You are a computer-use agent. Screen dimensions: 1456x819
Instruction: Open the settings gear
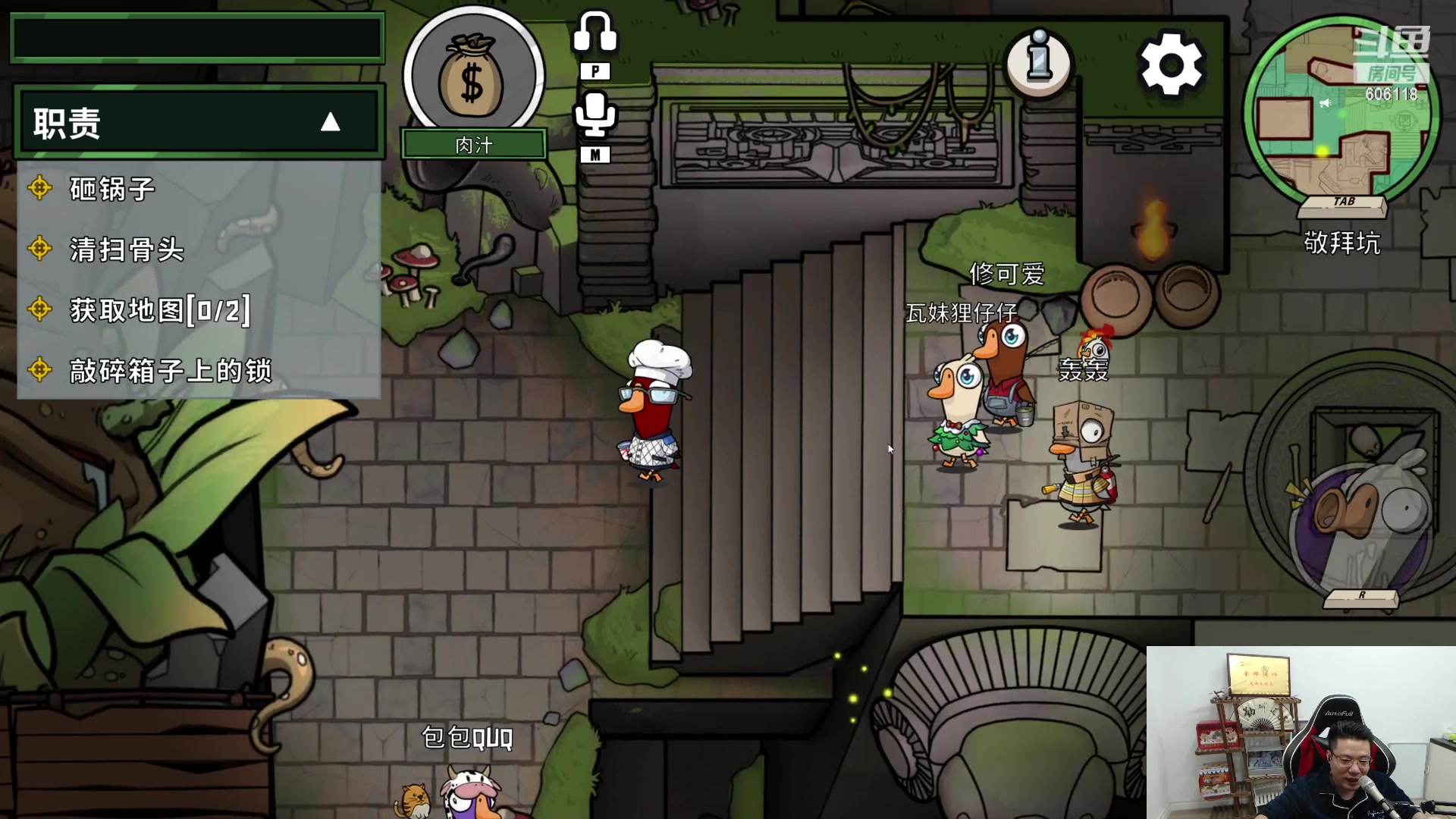pos(1172,64)
